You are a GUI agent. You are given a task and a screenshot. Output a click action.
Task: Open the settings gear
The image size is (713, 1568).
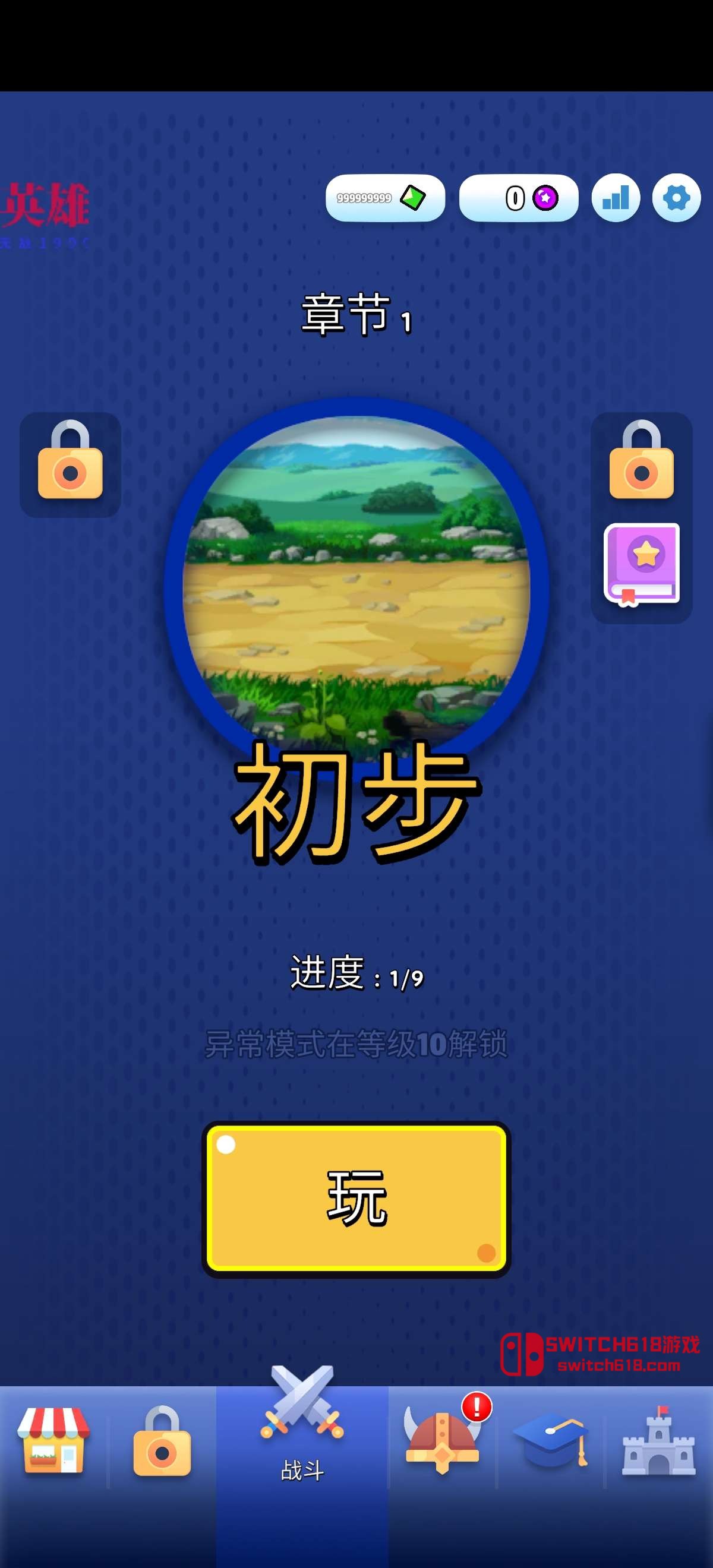point(676,198)
